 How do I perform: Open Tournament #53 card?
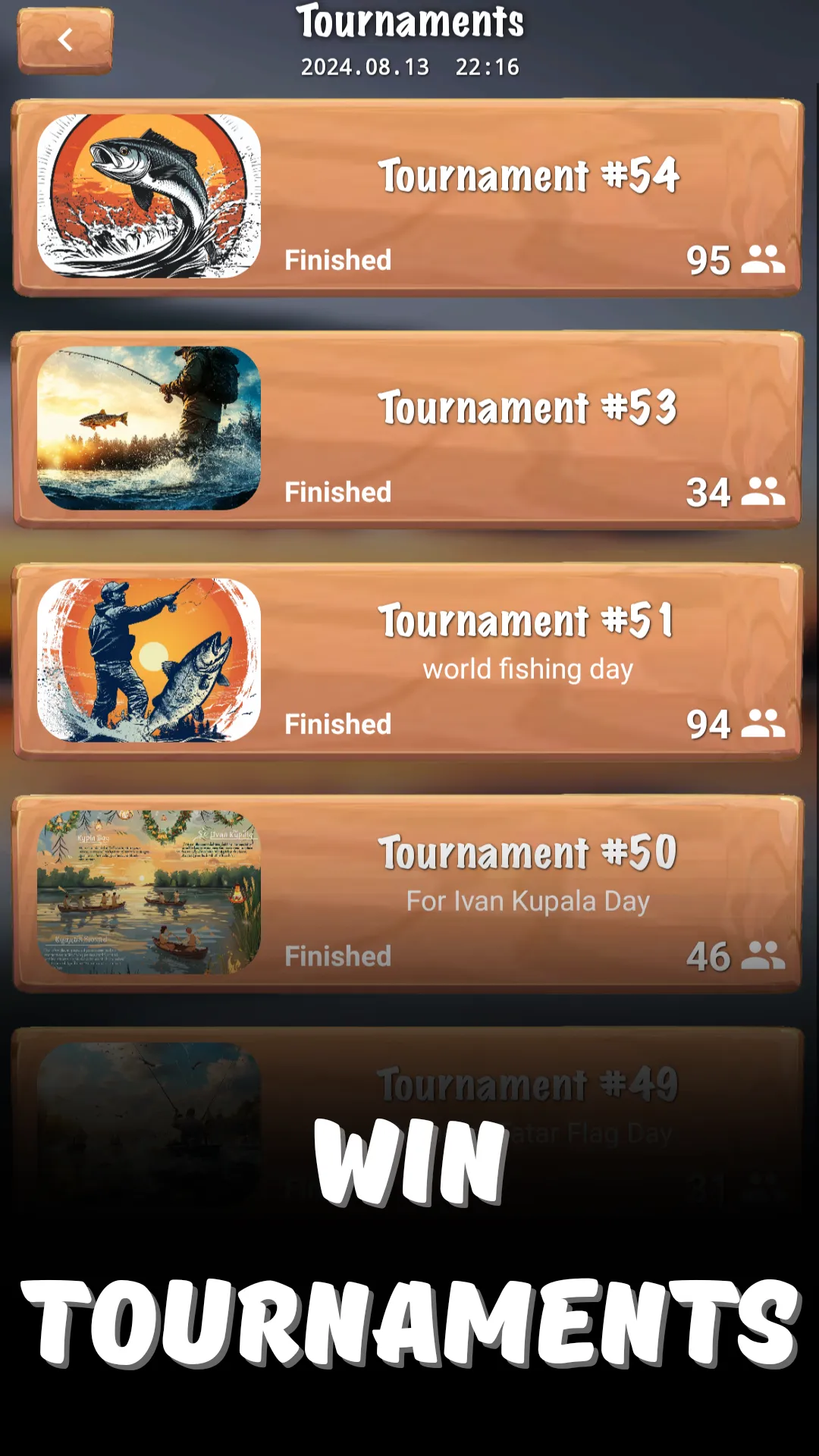point(408,429)
